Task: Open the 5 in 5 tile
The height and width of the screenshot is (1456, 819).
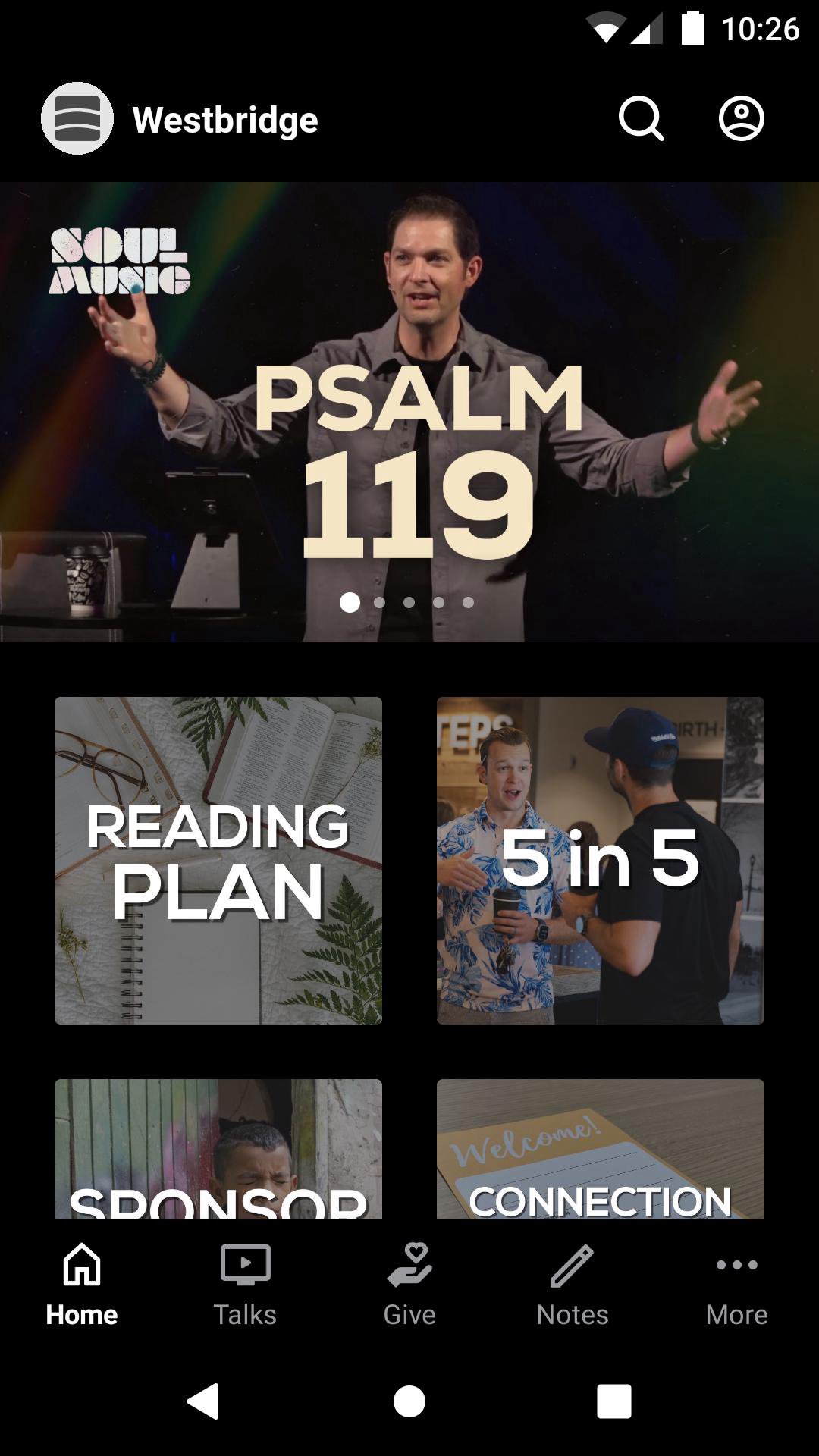Action: point(601,860)
